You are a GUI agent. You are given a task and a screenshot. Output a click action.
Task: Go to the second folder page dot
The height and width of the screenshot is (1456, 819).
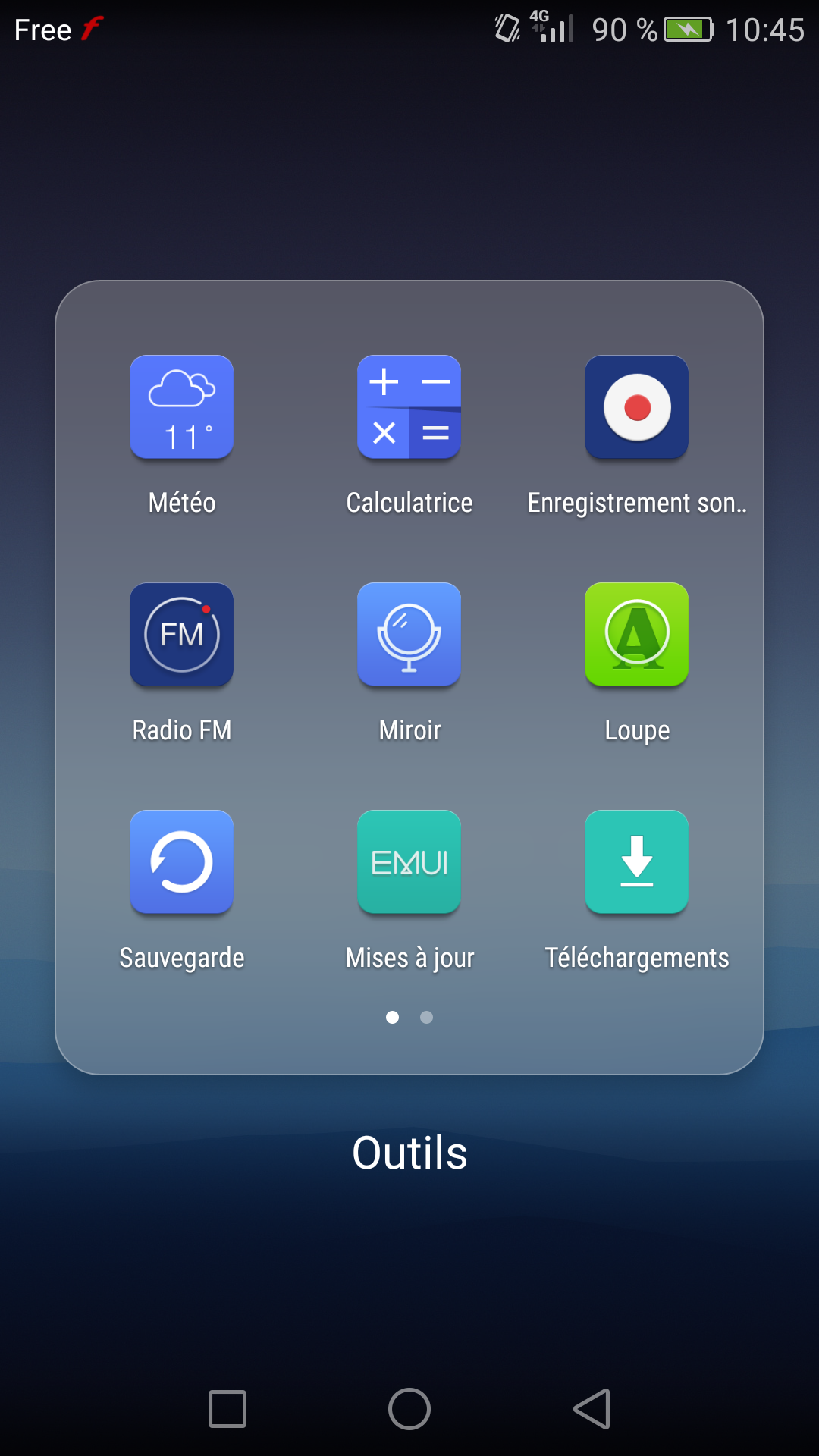426,1017
